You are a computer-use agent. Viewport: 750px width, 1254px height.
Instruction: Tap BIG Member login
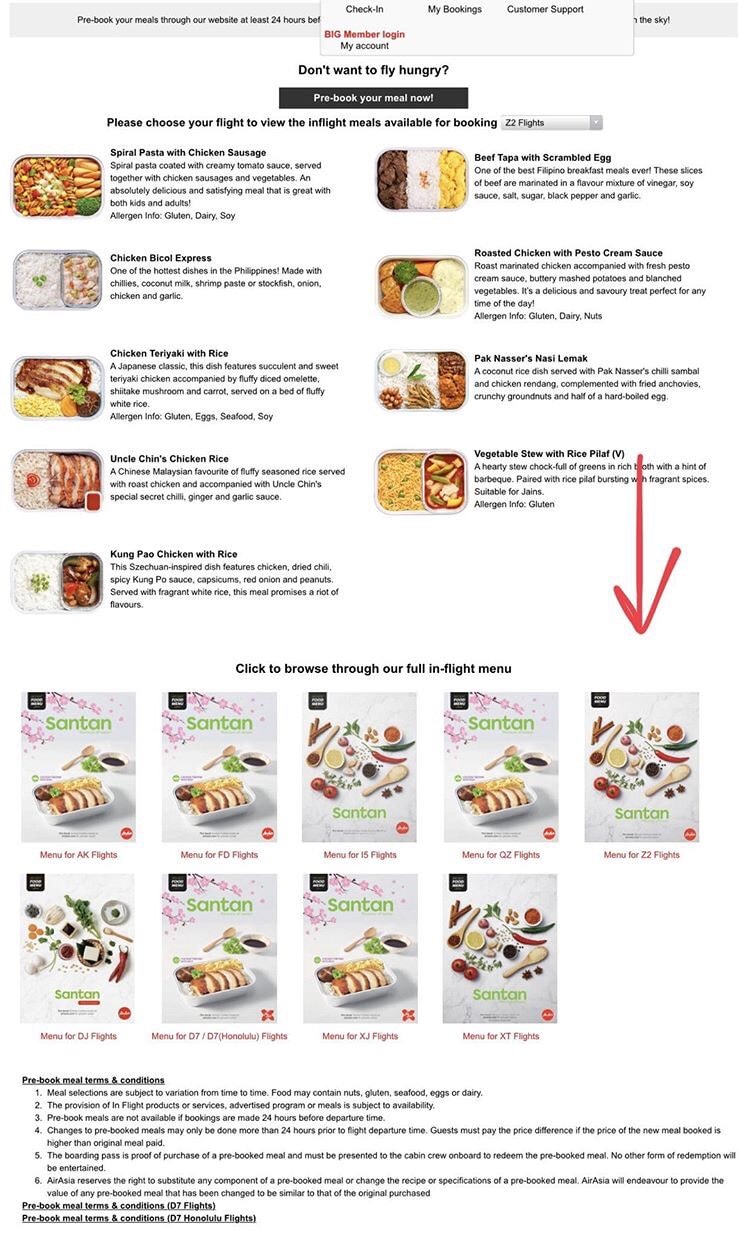[x=364, y=34]
